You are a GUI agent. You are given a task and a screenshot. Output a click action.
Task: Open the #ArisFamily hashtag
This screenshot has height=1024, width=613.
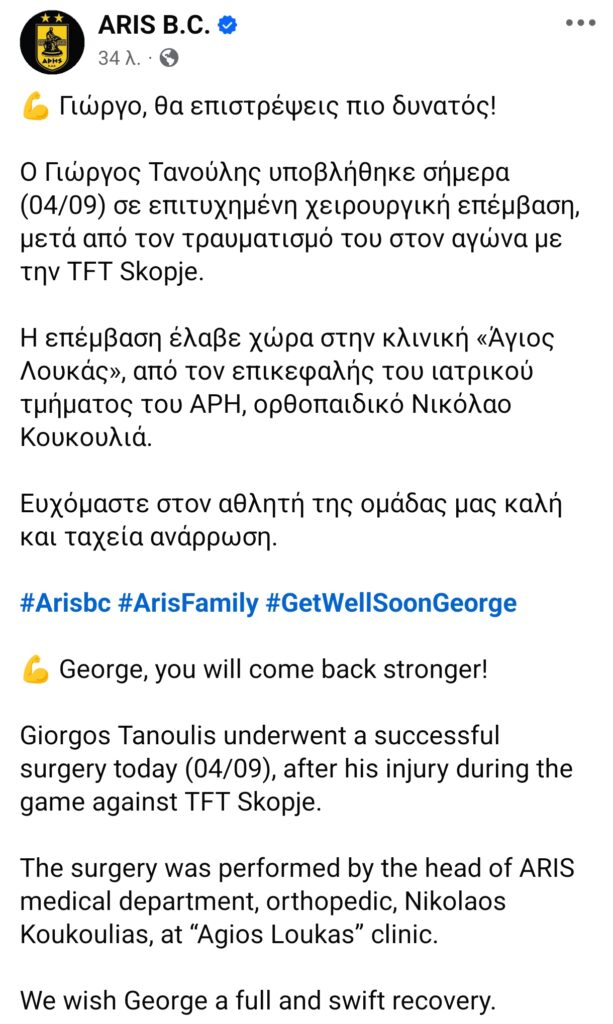click(x=186, y=603)
